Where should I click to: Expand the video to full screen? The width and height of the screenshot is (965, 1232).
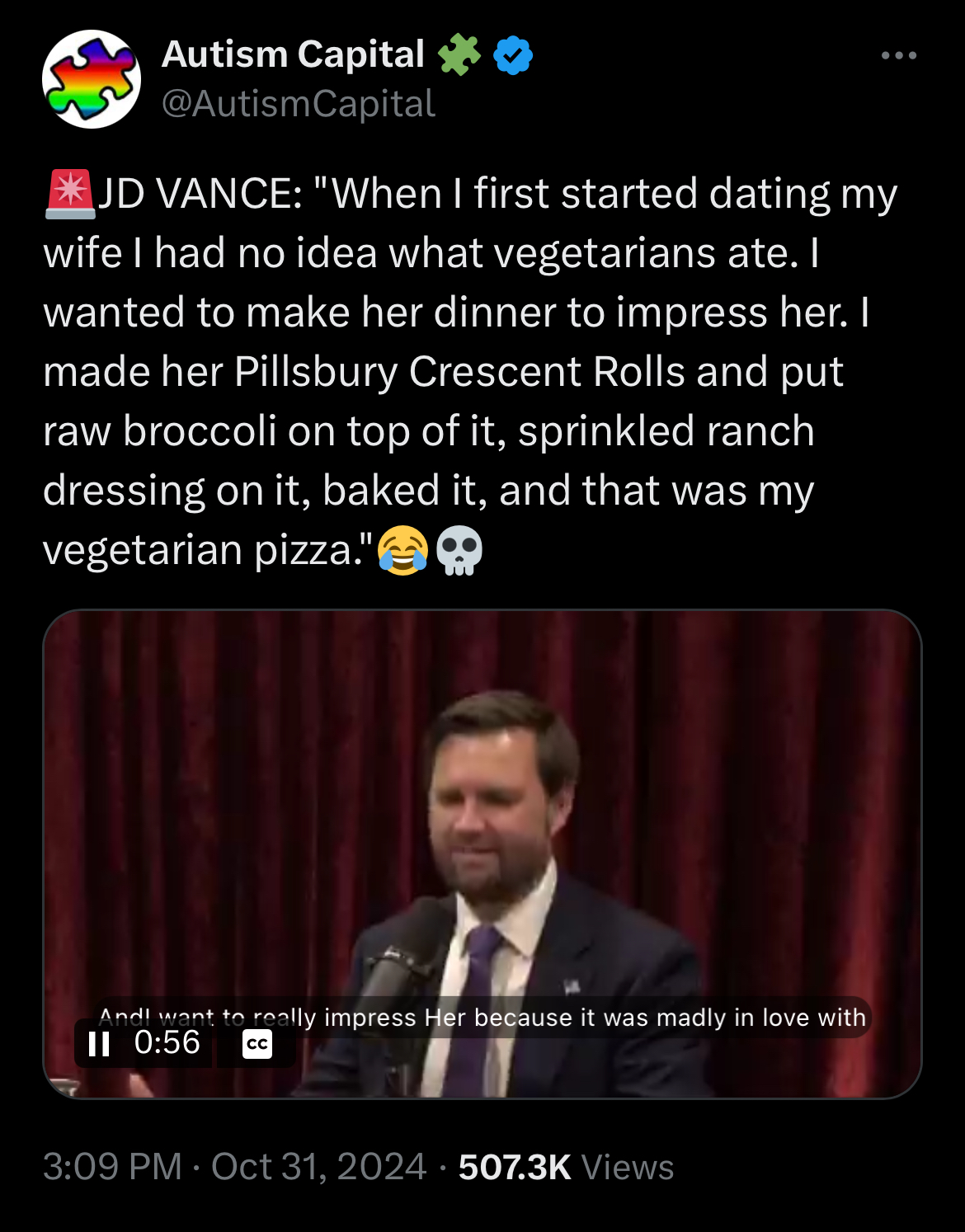point(482,825)
